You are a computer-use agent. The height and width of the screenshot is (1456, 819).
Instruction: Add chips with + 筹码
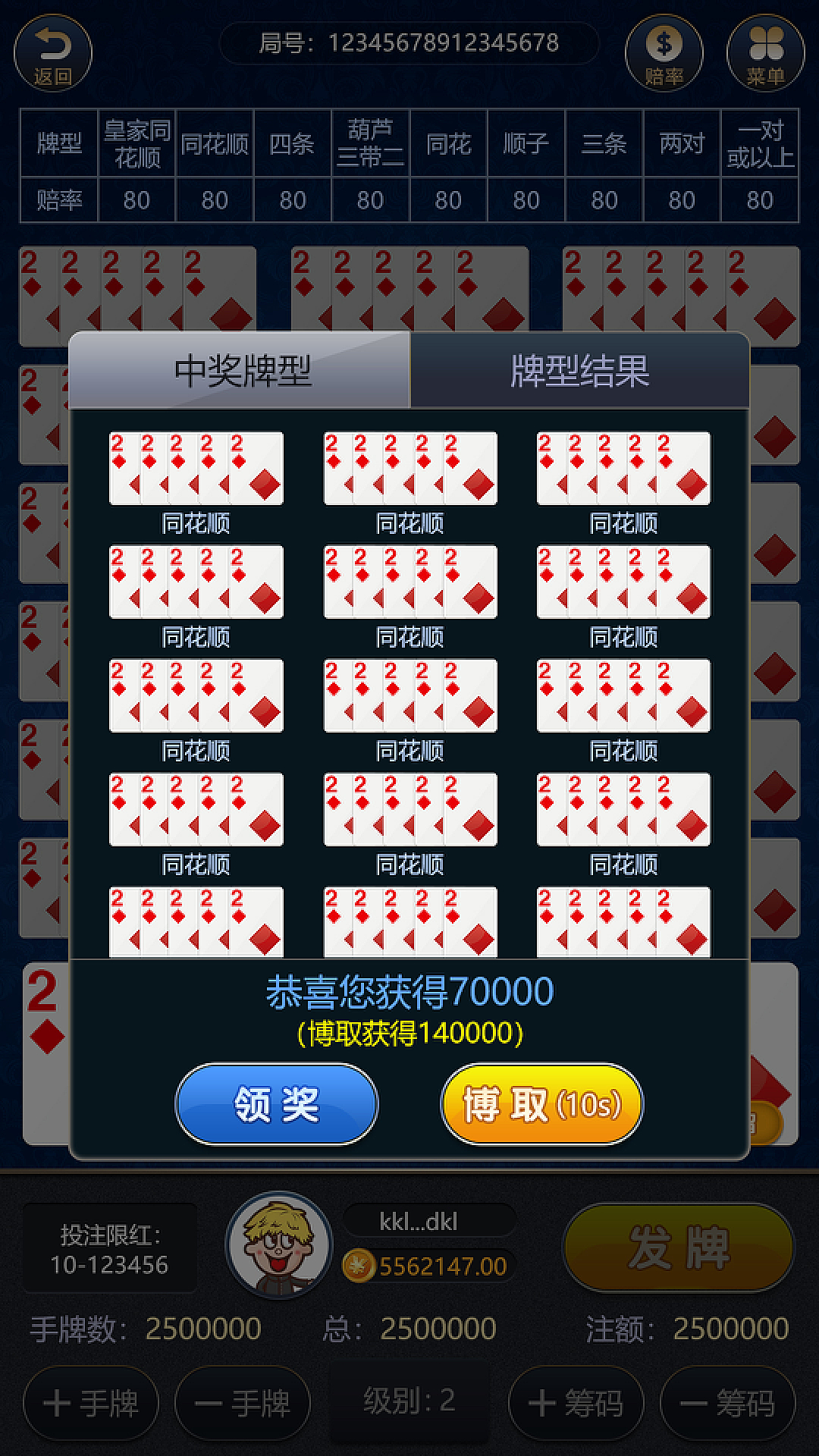tap(576, 1404)
